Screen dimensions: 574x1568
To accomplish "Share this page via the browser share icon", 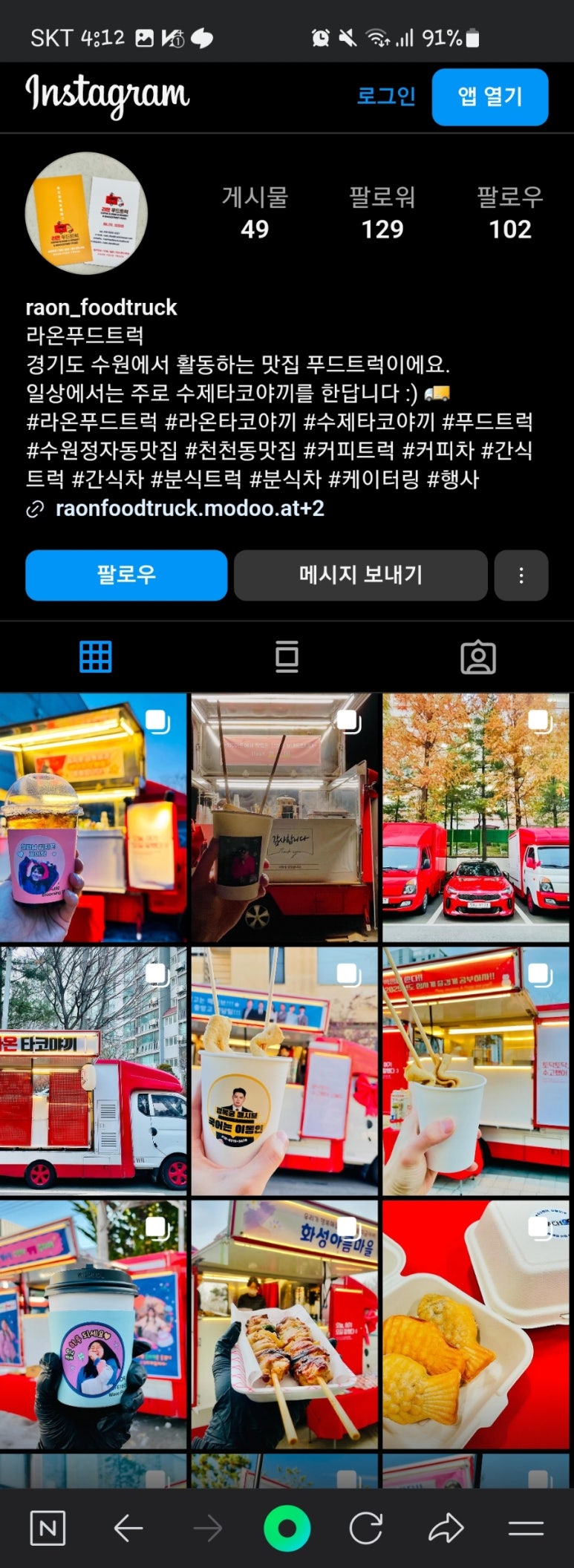I will point(446,1528).
